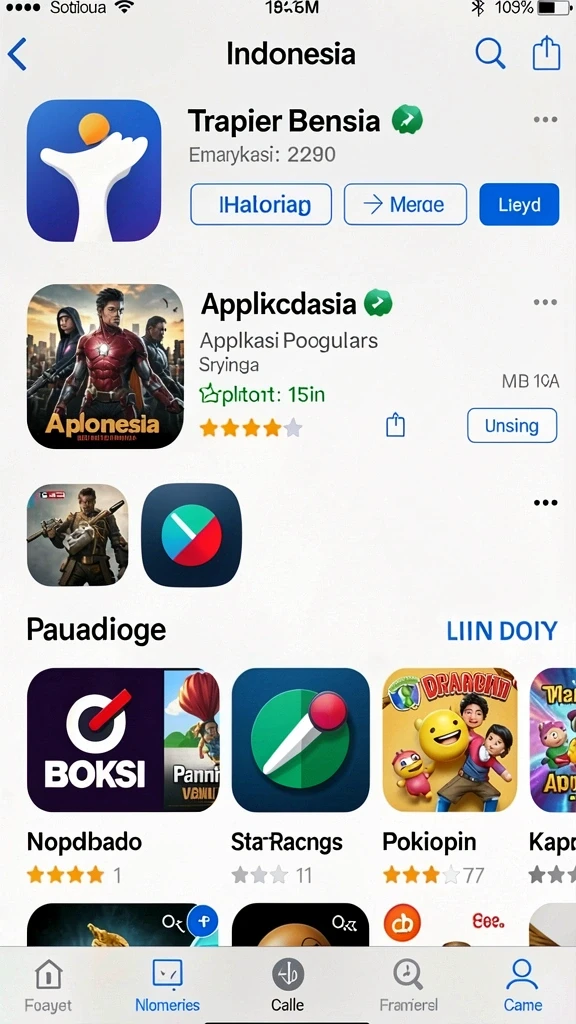Screen dimensions: 576x1024
Task: Switch to the Framiersl tab
Action: point(409,985)
